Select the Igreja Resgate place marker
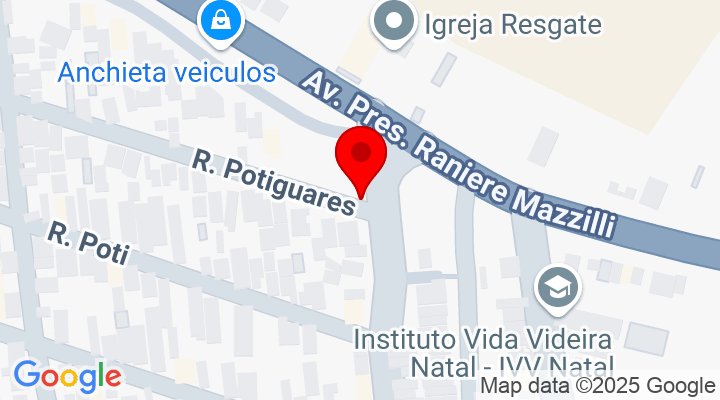Screen dimensions: 720x400 [x=394, y=21]
